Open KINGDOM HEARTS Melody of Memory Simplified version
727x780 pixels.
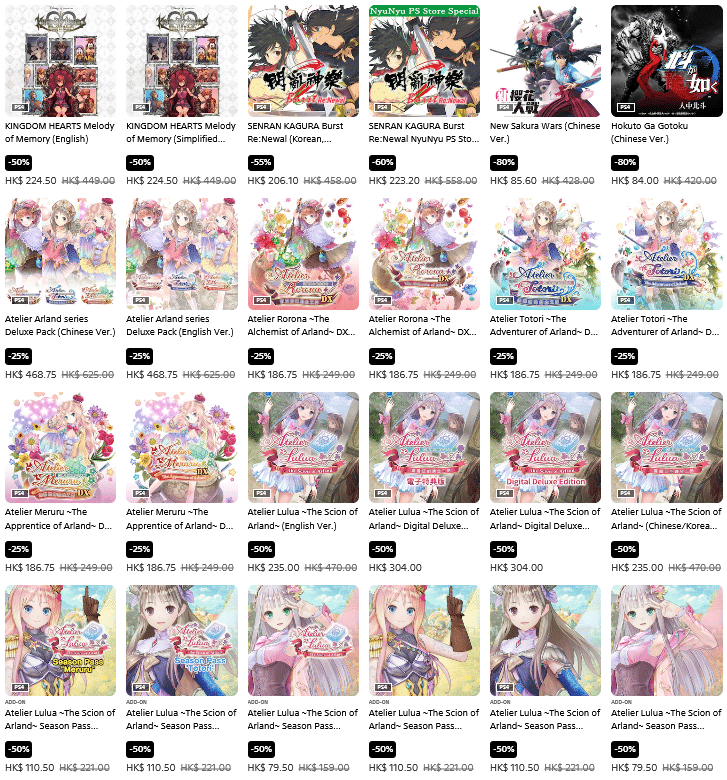pyautogui.click(x=181, y=60)
